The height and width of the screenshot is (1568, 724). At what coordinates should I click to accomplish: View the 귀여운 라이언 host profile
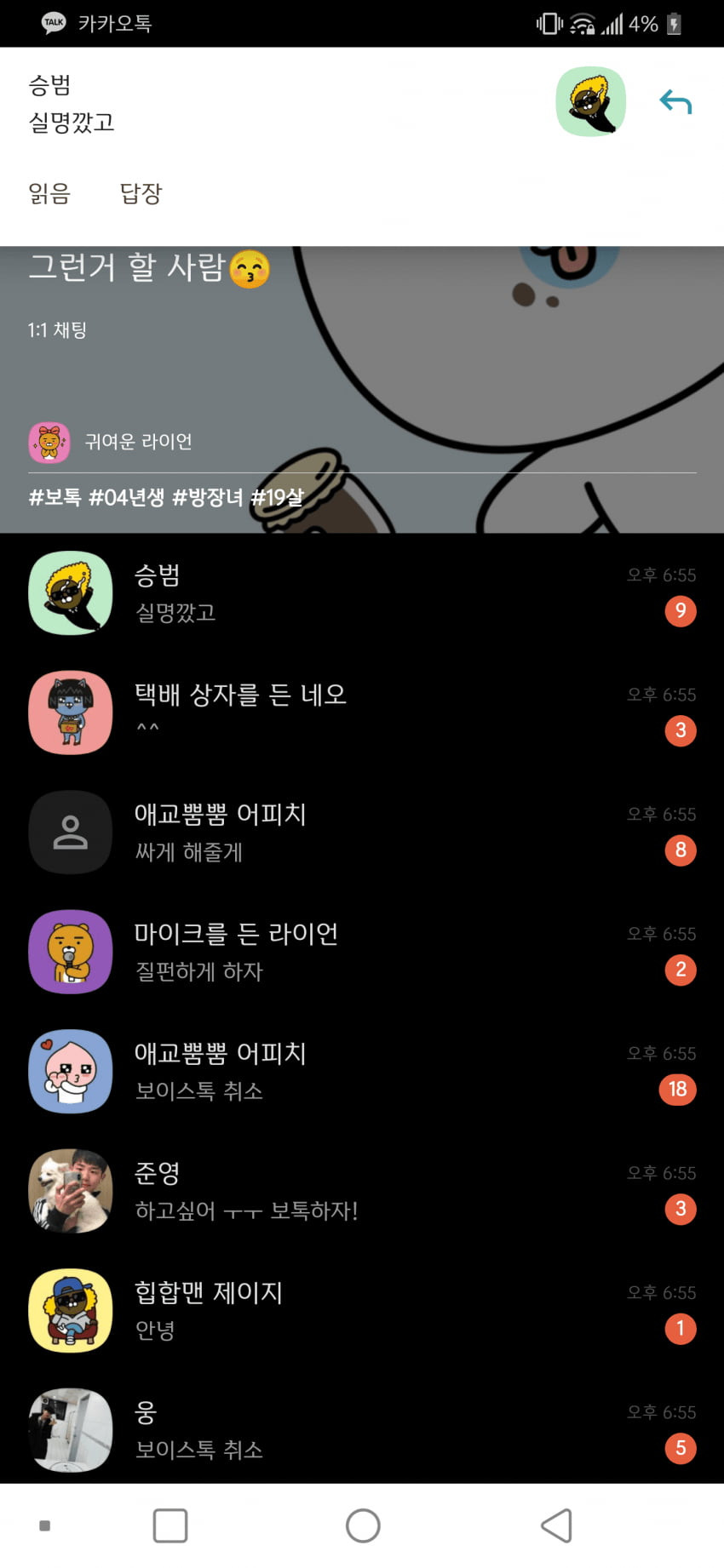pos(111,442)
